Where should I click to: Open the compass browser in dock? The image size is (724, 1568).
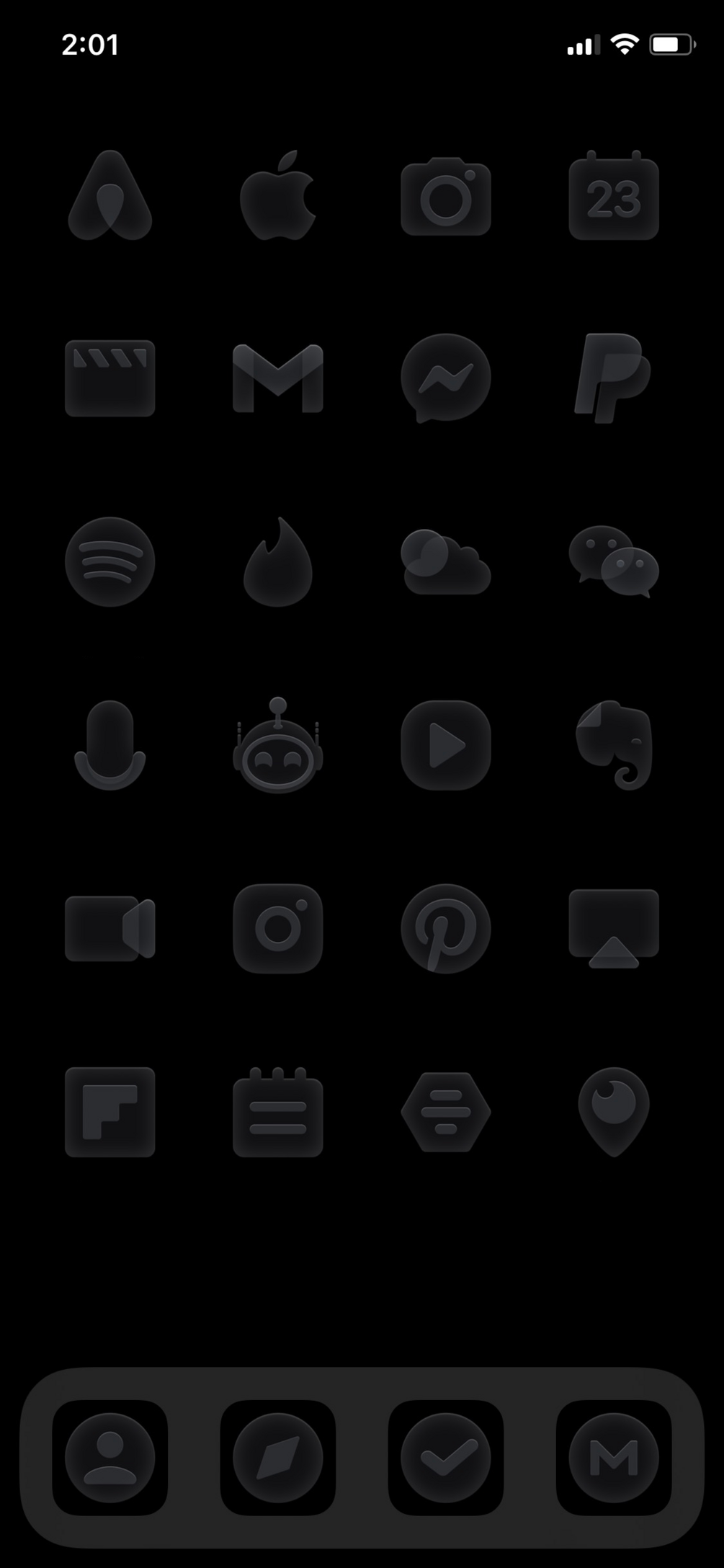tap(277, 1457)
